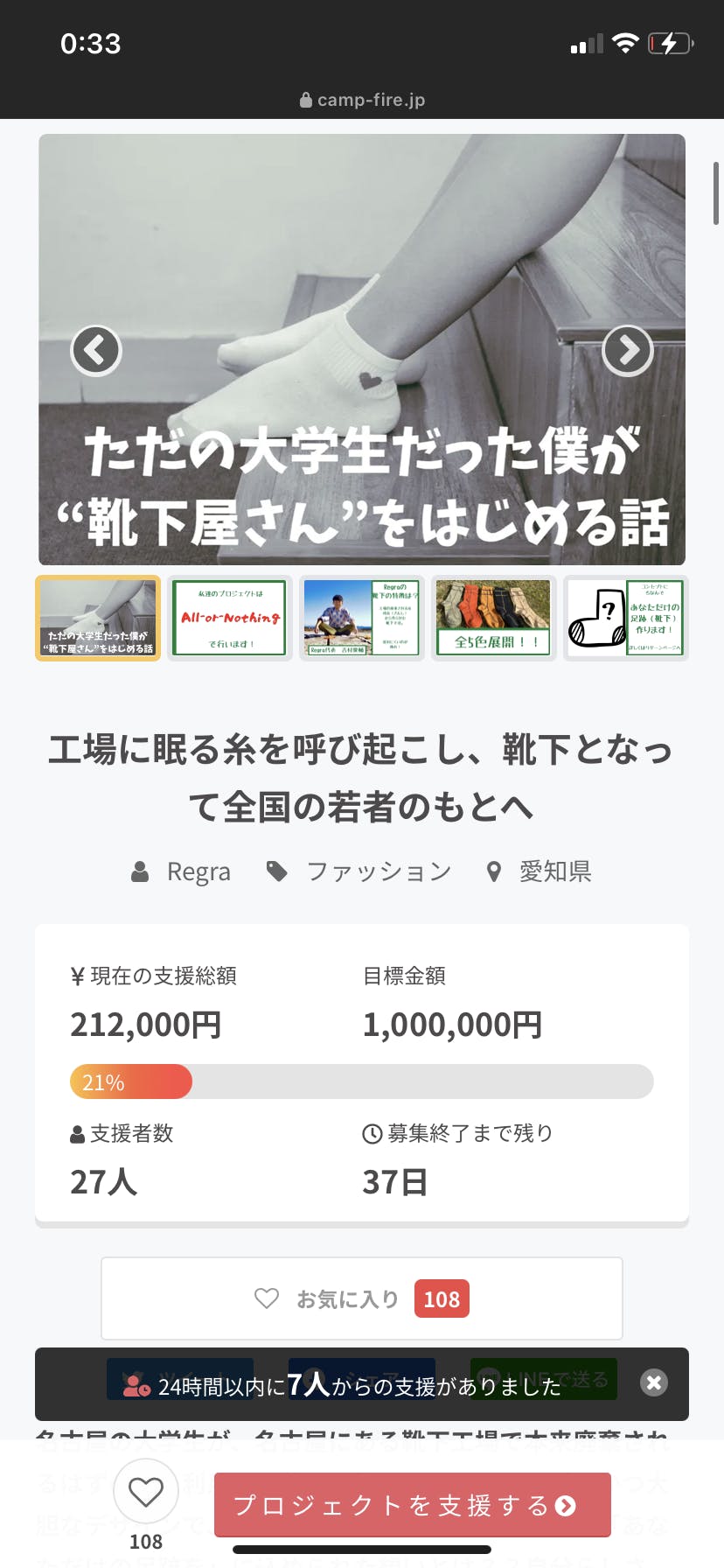Select the first thumbnail with the sock title image
Image resolution: width=724 pixels, height=1568 pixels.
(x=98, y=618)
